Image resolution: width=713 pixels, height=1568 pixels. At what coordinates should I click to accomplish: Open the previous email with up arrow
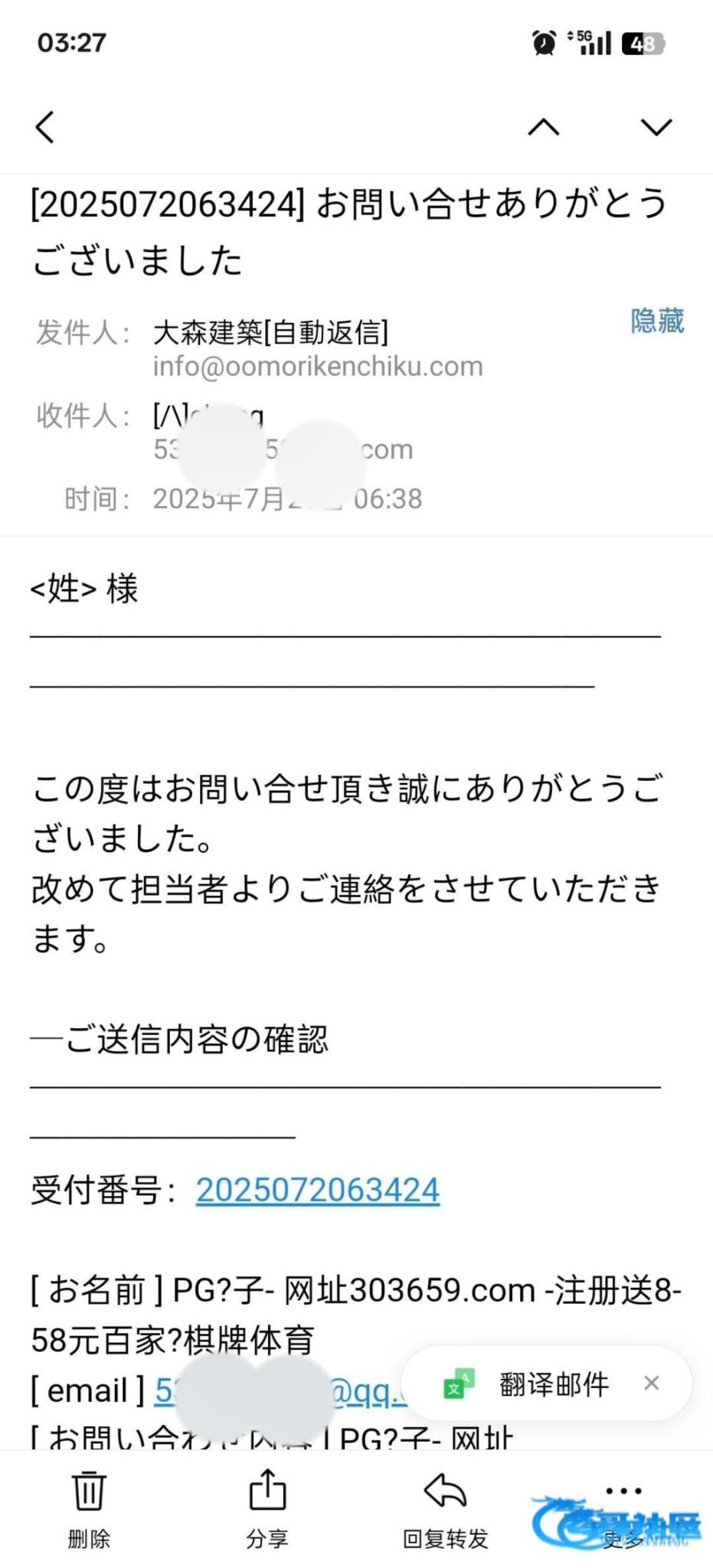pyautogui.click(x=544, y=127)
